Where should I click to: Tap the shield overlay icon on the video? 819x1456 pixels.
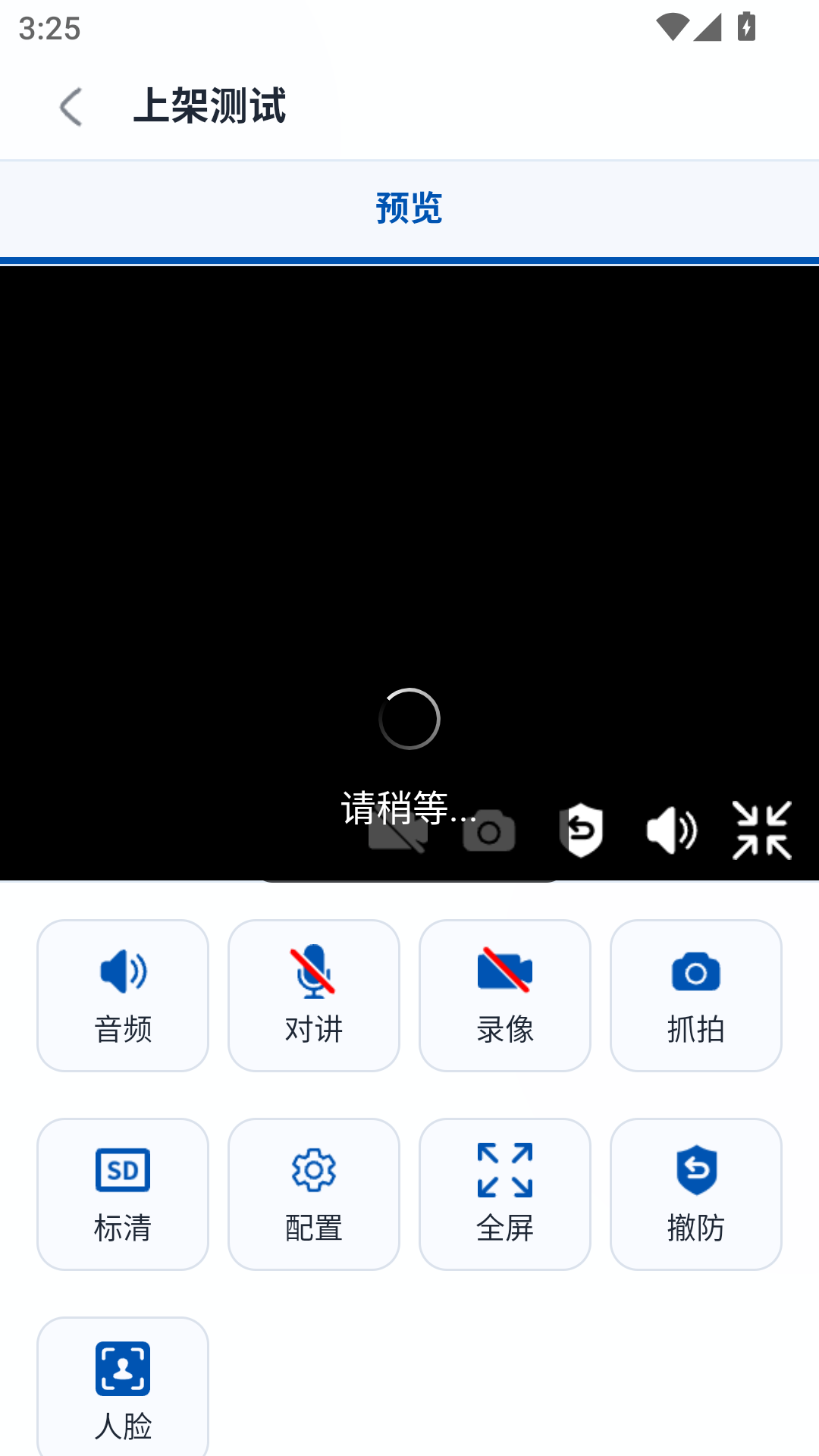point(581,830)
